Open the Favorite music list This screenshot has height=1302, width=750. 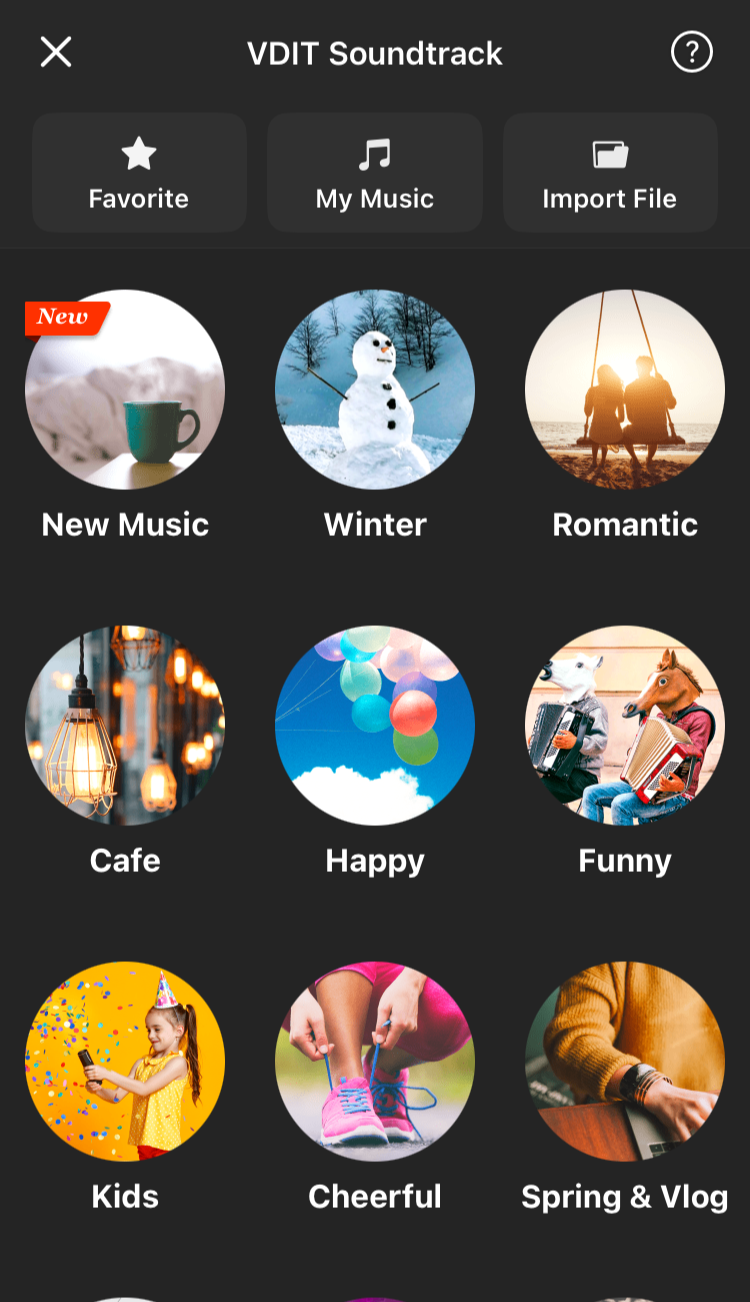coord(139,173)
